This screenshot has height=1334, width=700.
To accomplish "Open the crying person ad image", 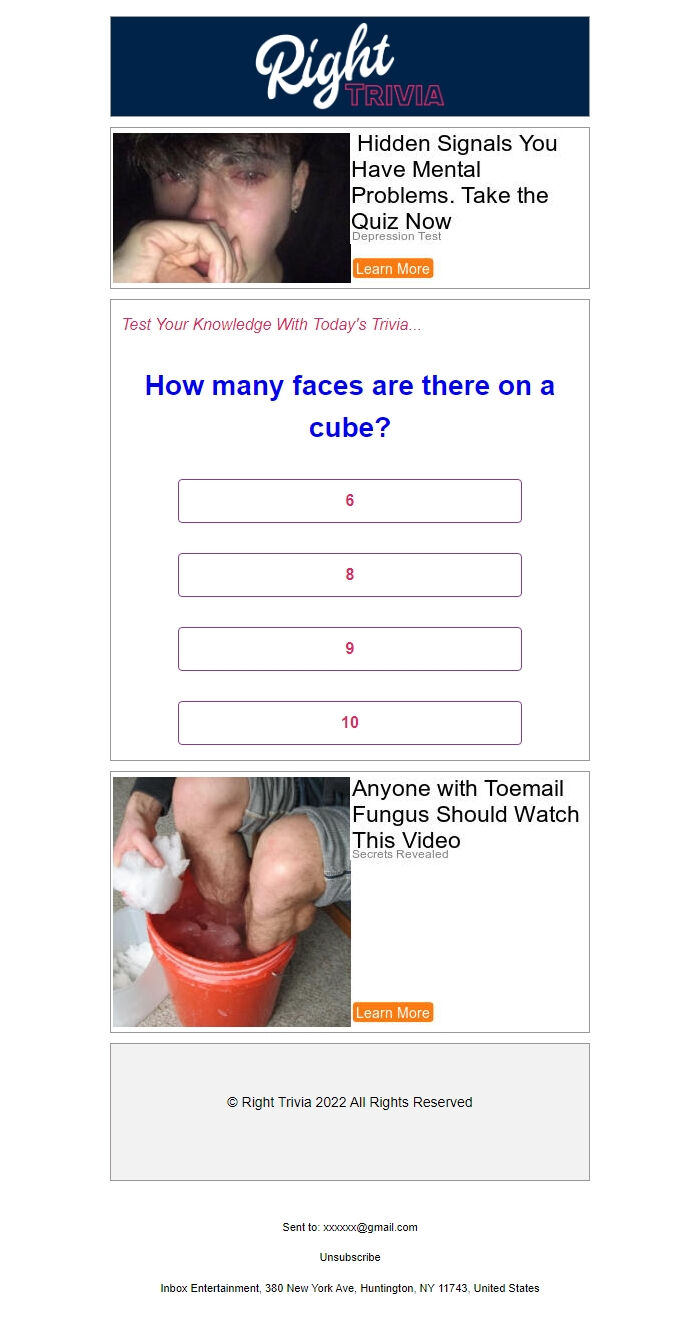I will (x=232, y=208).
